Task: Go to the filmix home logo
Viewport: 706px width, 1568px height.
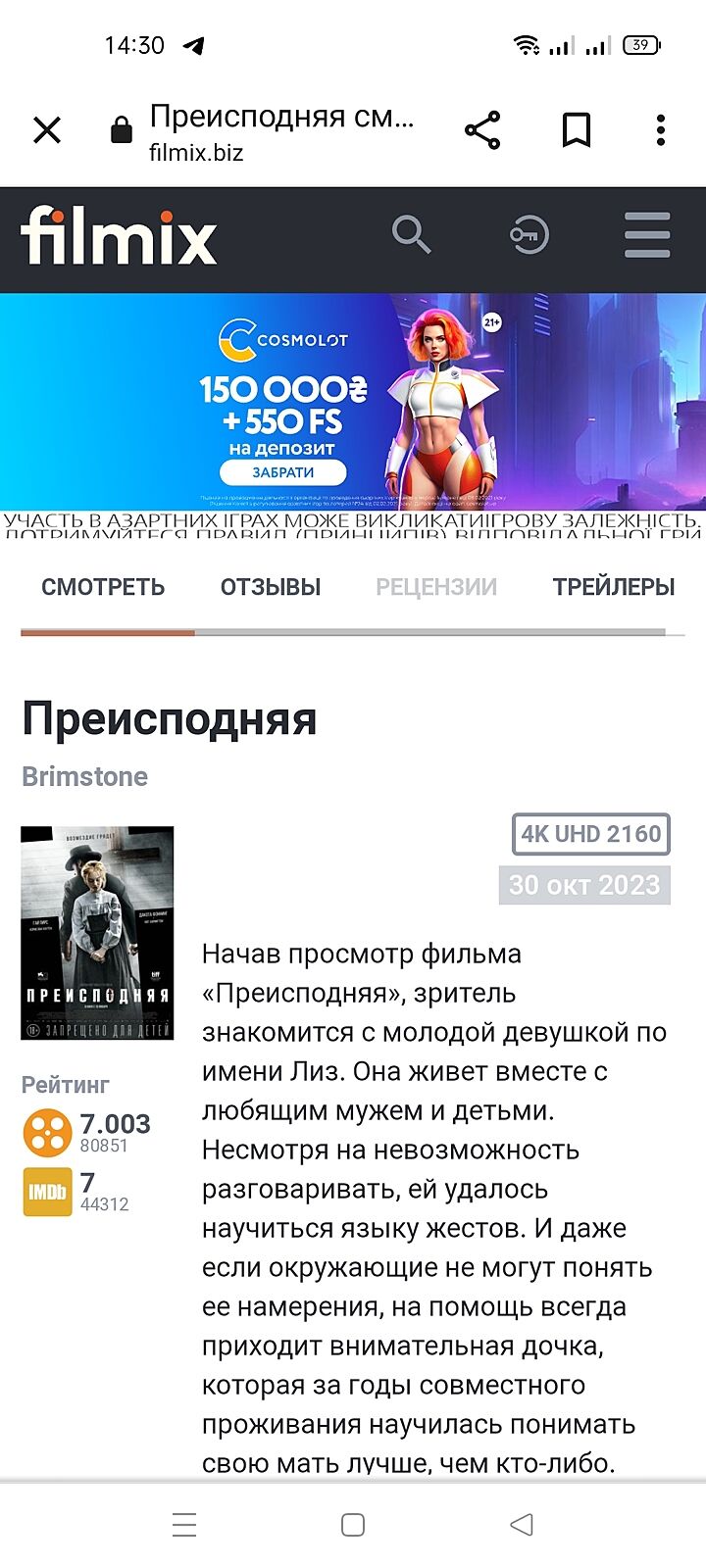Action: [119, 236]
